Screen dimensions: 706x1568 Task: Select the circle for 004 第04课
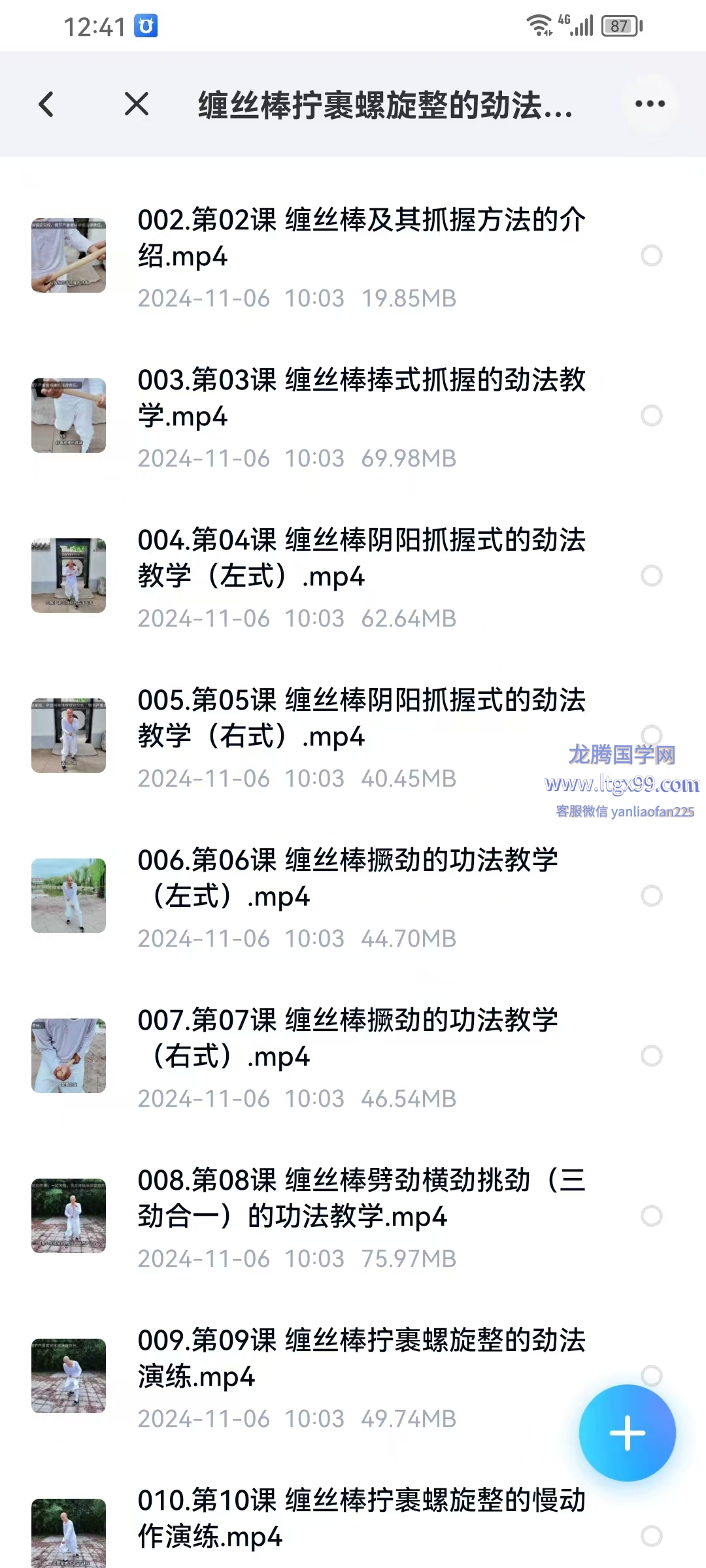click(651, 576)
